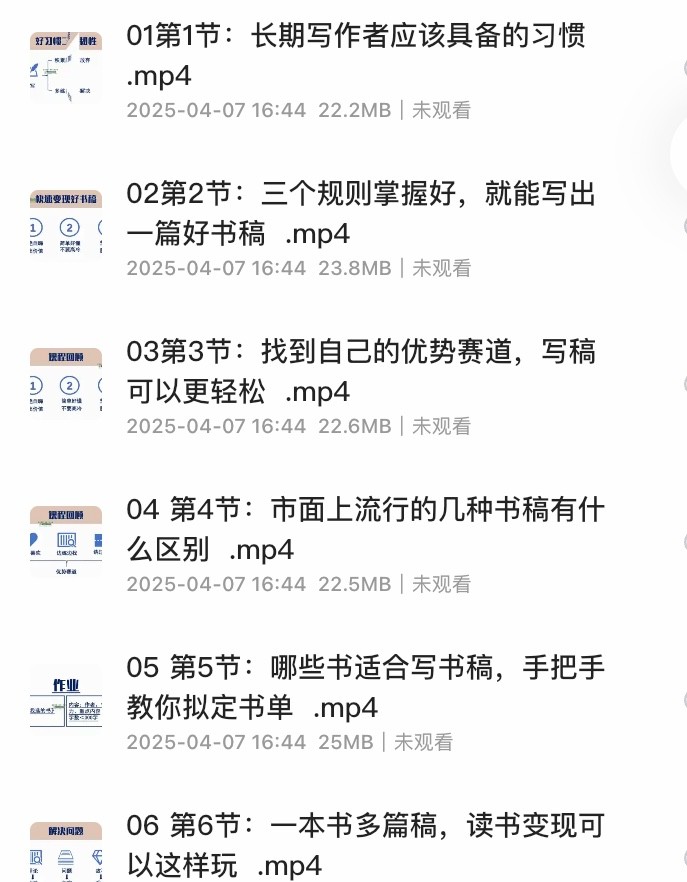Open video 01第1节 长期写作者应该具备的习惯
The image size is (687, 882).
[356, 56]
